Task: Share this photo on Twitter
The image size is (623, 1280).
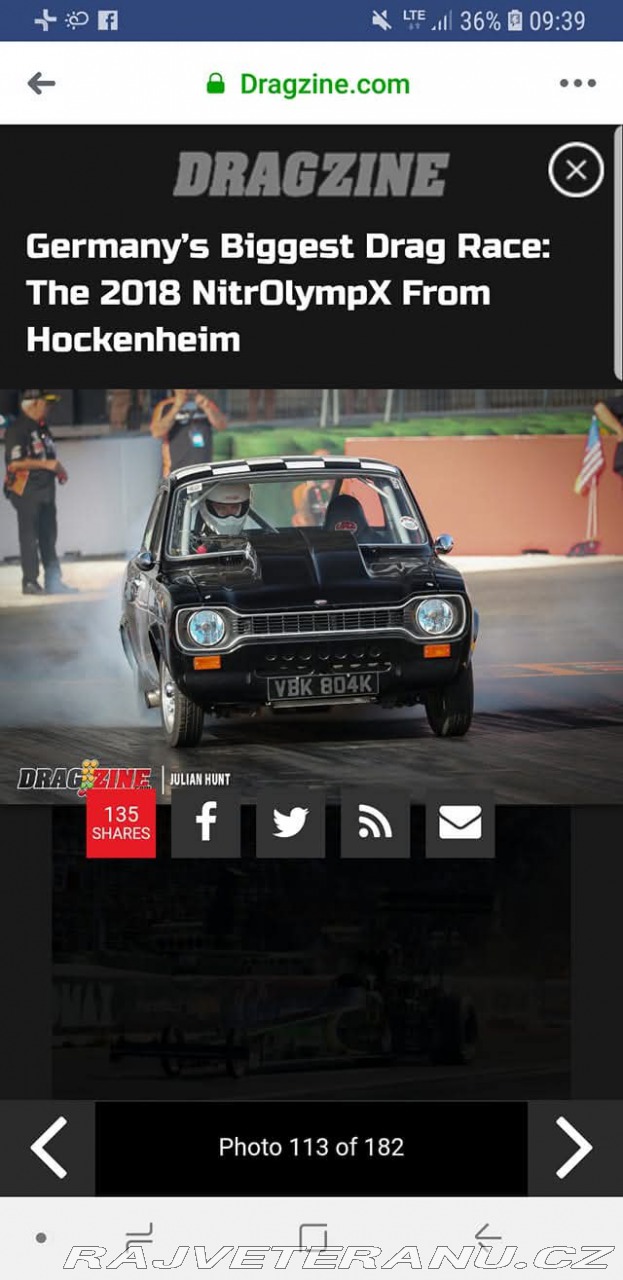Action: [290, 823]
